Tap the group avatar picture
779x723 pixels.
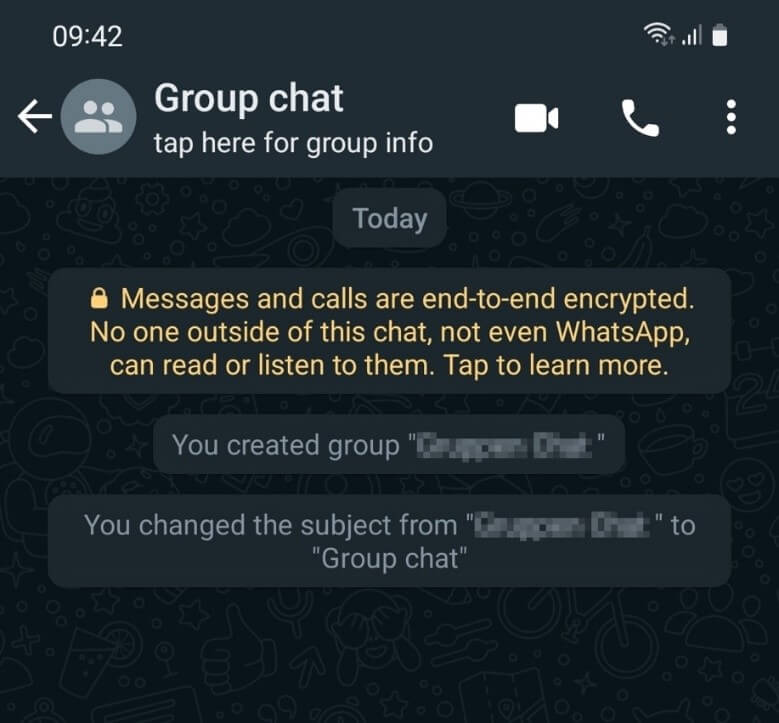[x=98, y=118]
